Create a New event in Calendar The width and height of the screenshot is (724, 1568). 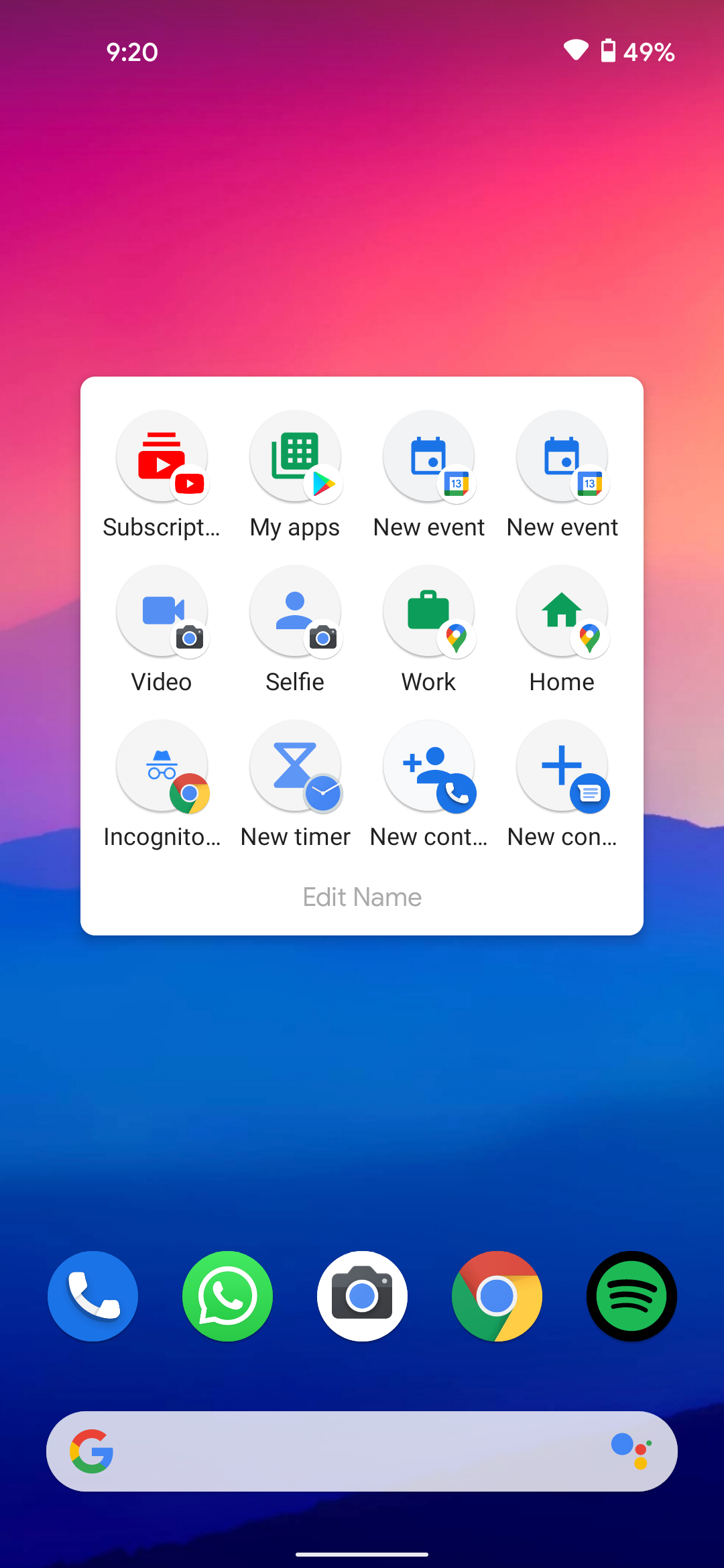(x=428, y=458)
